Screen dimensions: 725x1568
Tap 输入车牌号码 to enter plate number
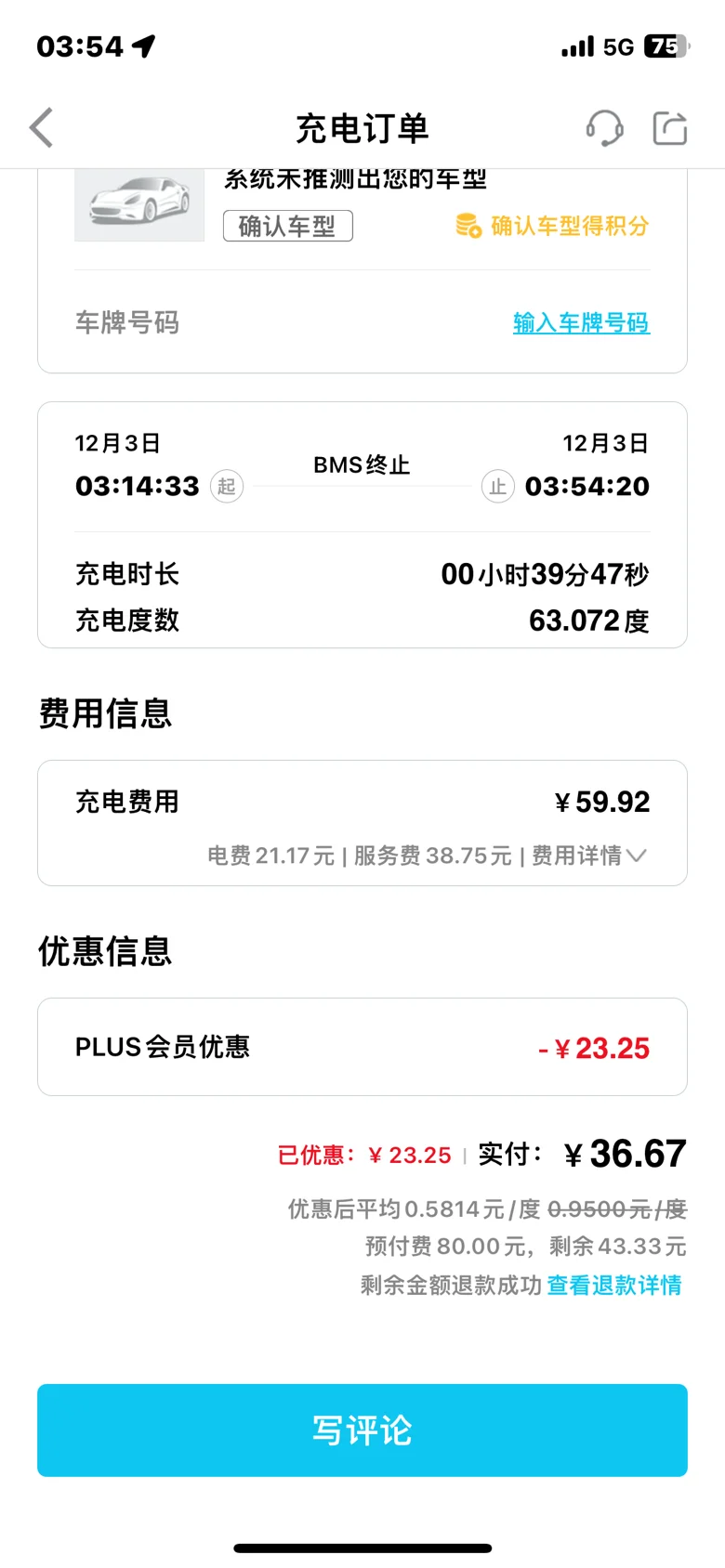[x=581, y=322]
